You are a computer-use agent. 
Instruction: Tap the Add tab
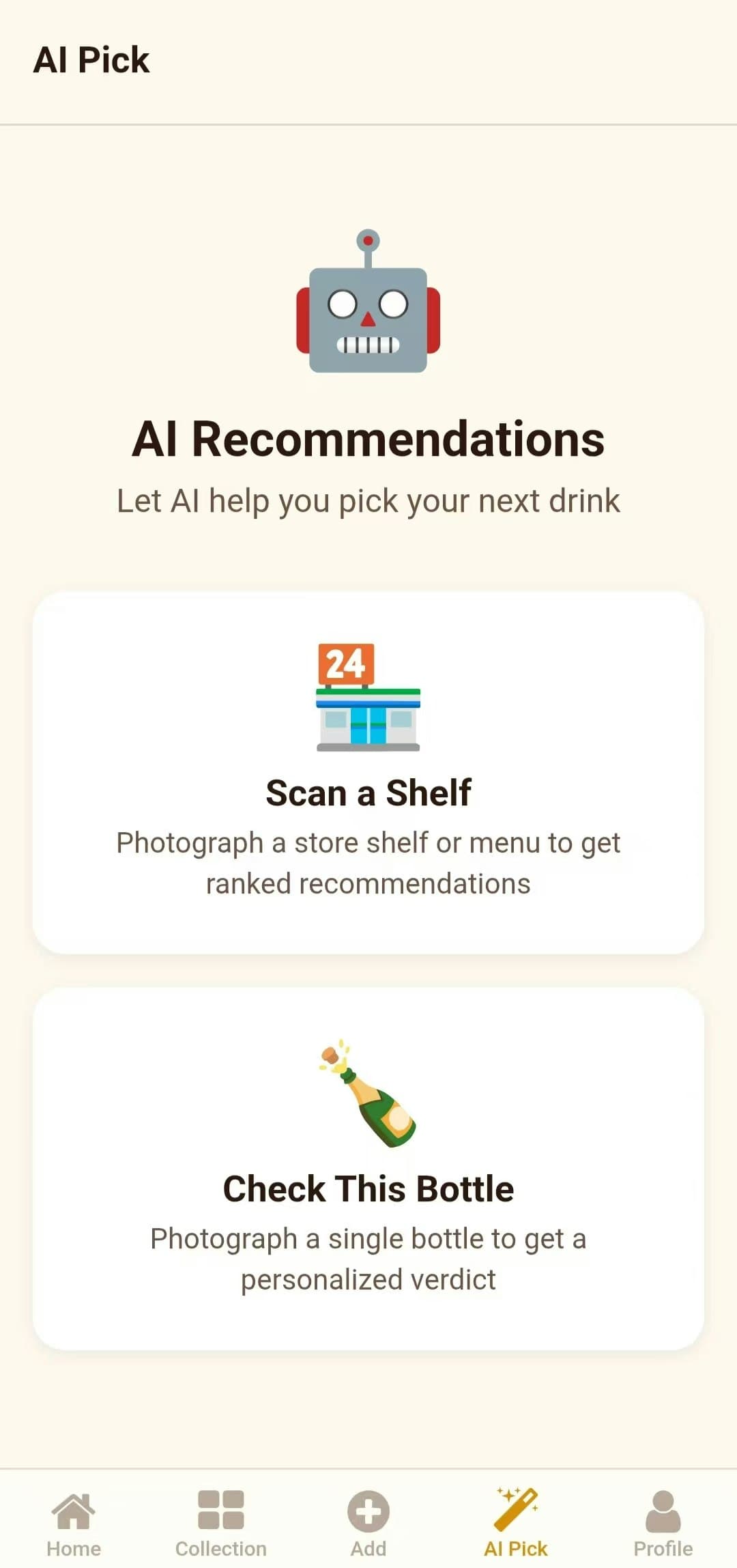[369, 1523]
